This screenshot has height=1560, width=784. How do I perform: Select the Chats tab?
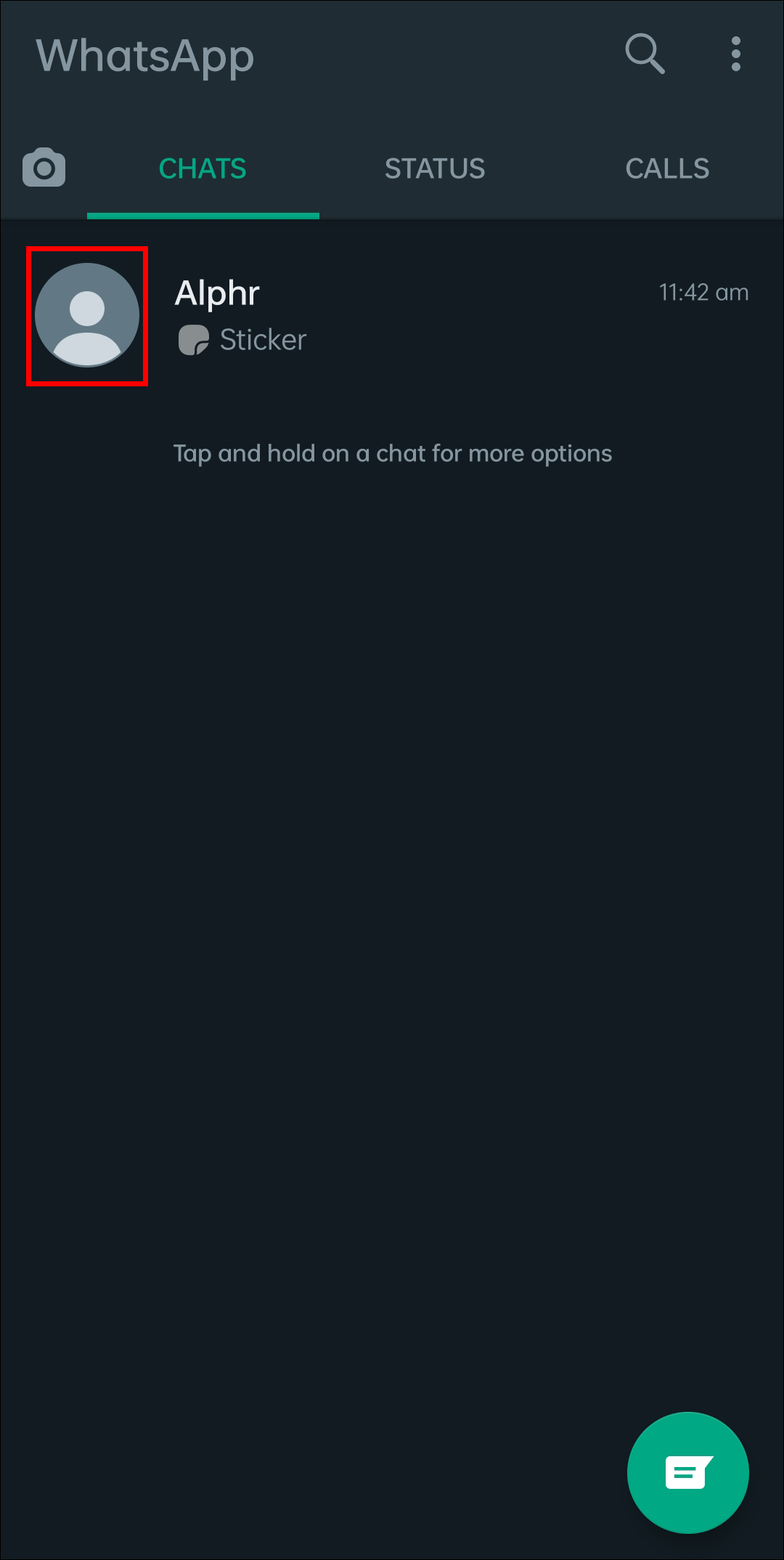203,168
